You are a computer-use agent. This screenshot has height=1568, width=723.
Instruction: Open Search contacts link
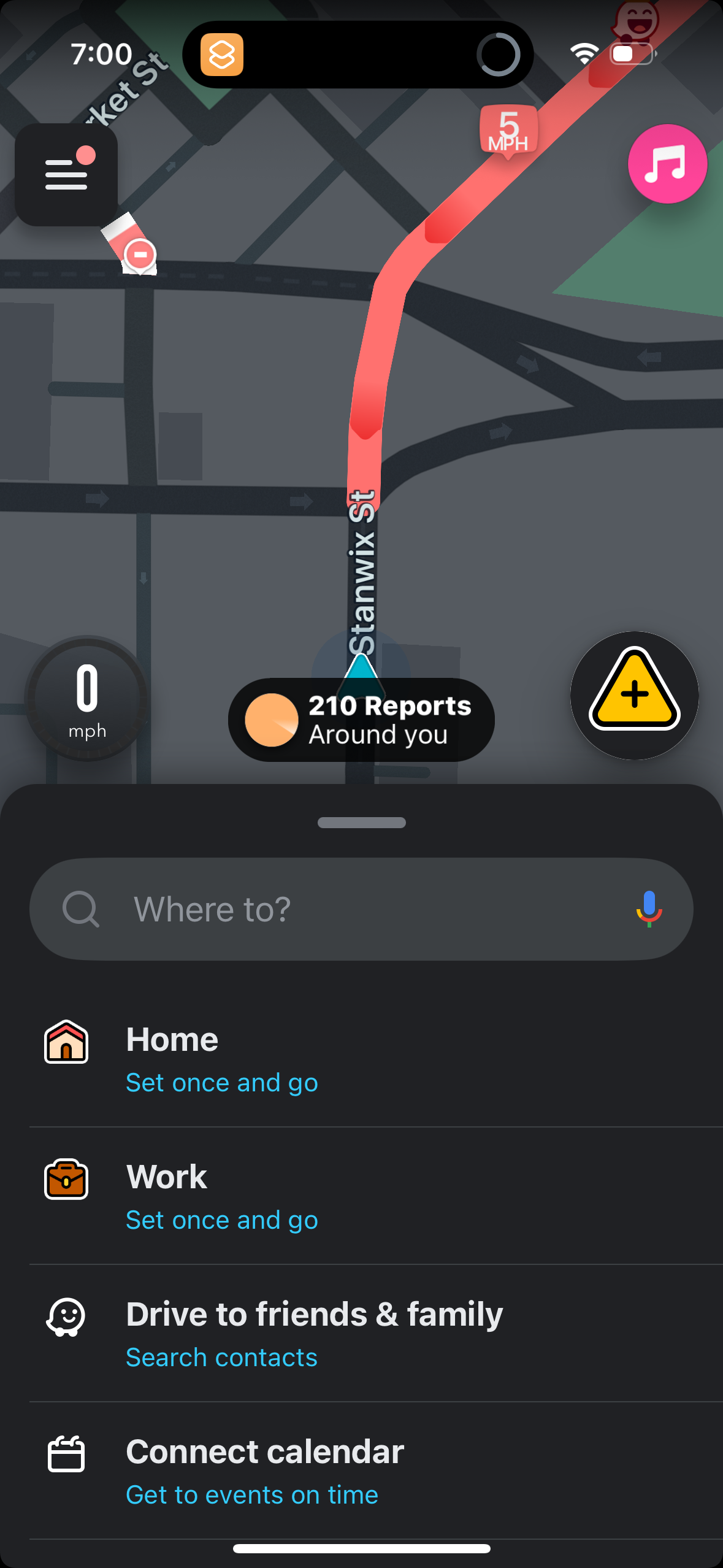coord(221,1357)
